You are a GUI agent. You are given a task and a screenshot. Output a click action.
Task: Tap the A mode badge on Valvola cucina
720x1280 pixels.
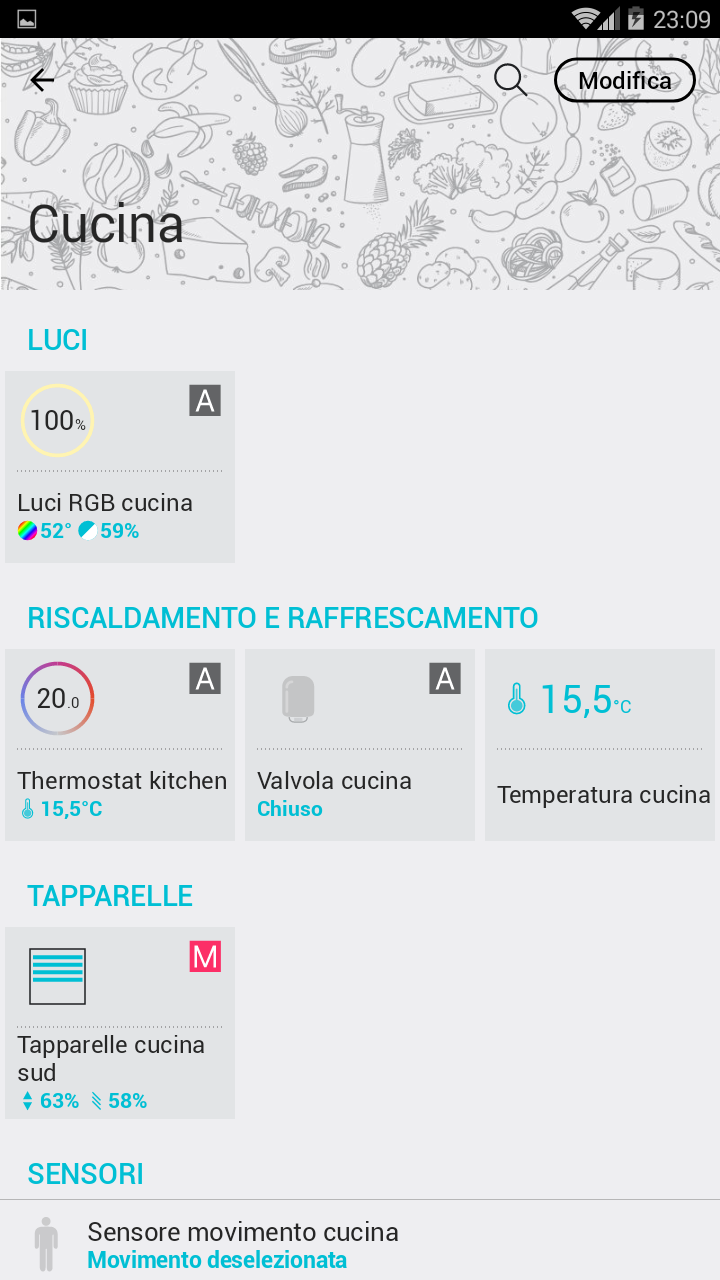pos(445,679)
